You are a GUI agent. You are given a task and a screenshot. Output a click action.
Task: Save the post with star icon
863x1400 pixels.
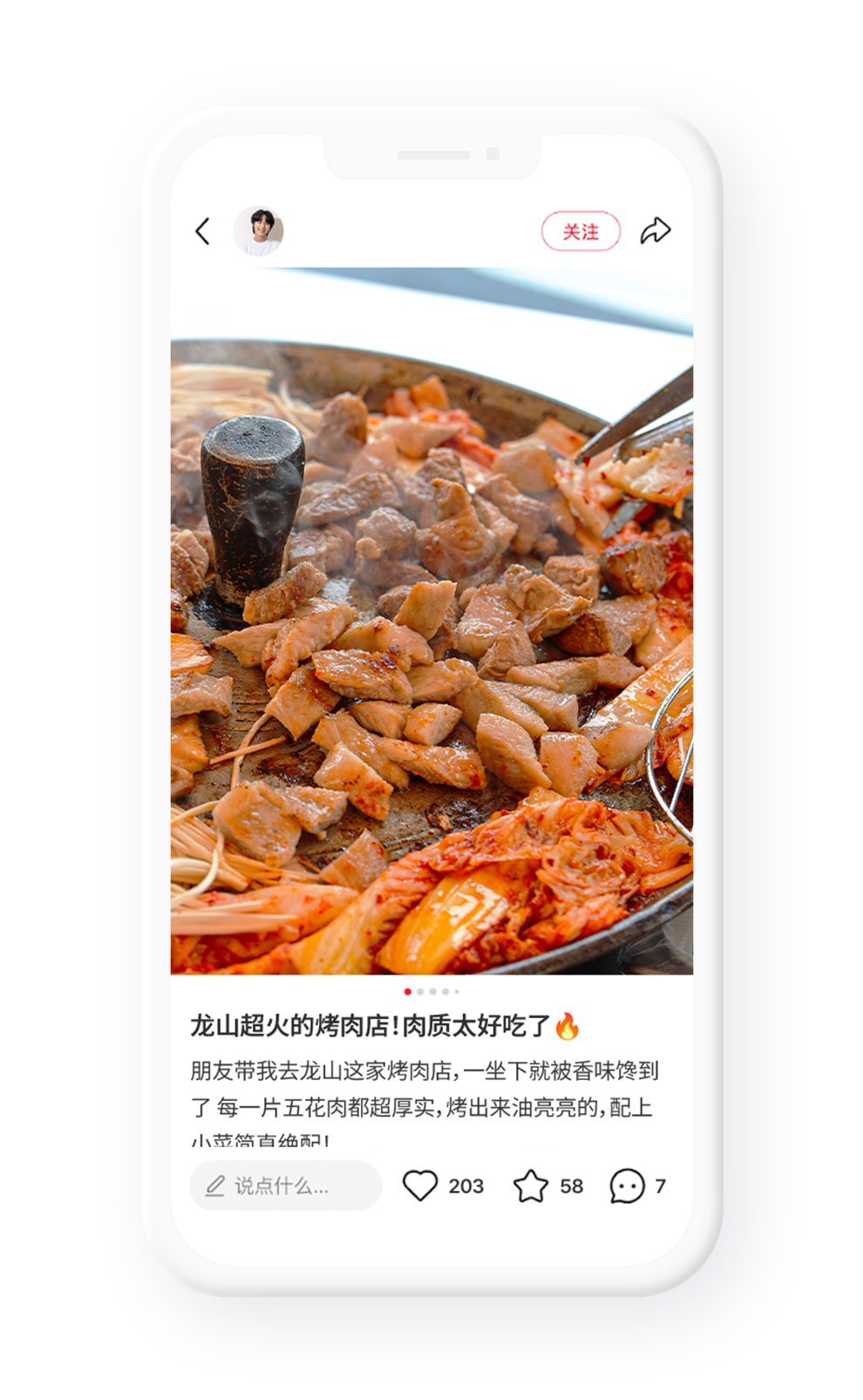coord(531,1186)
